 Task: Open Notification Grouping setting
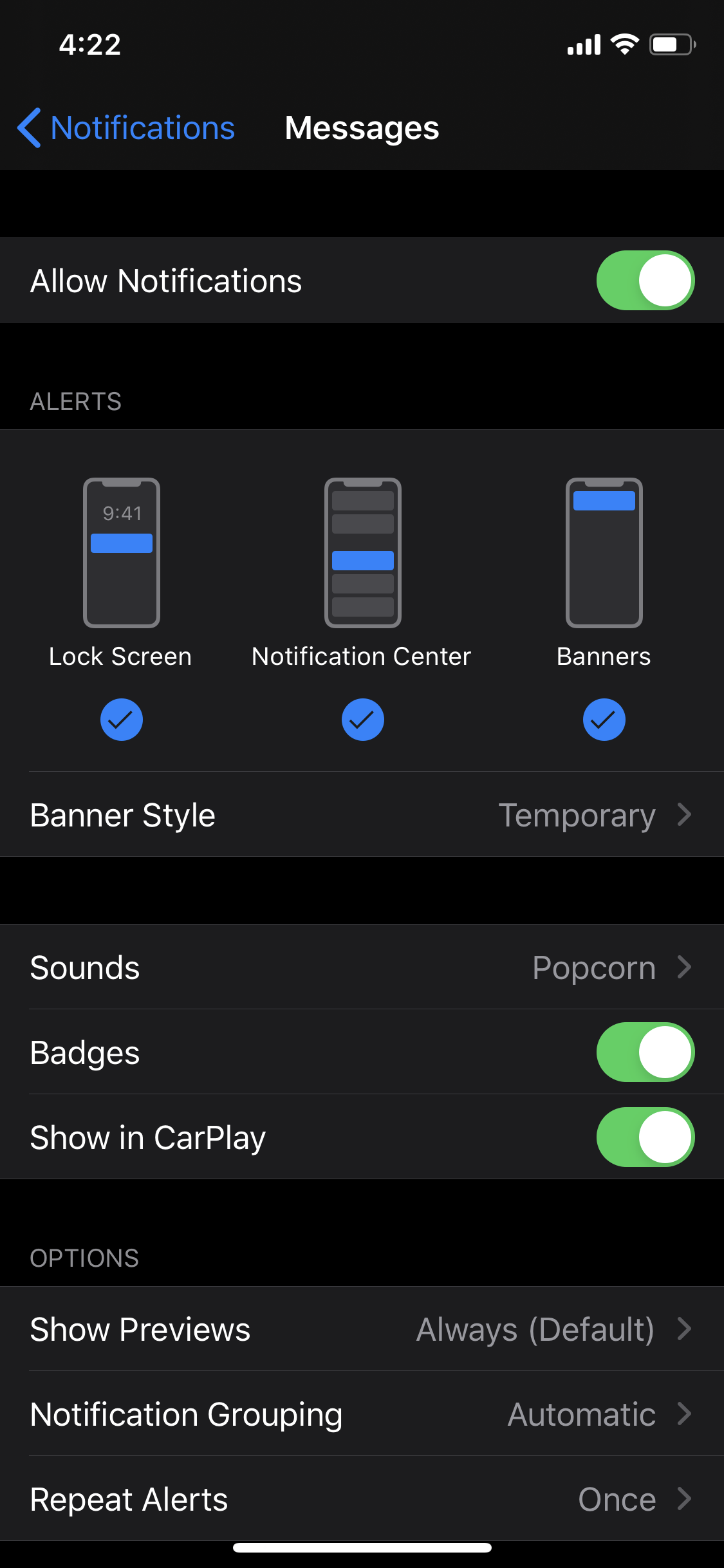tap(362, 1414)
